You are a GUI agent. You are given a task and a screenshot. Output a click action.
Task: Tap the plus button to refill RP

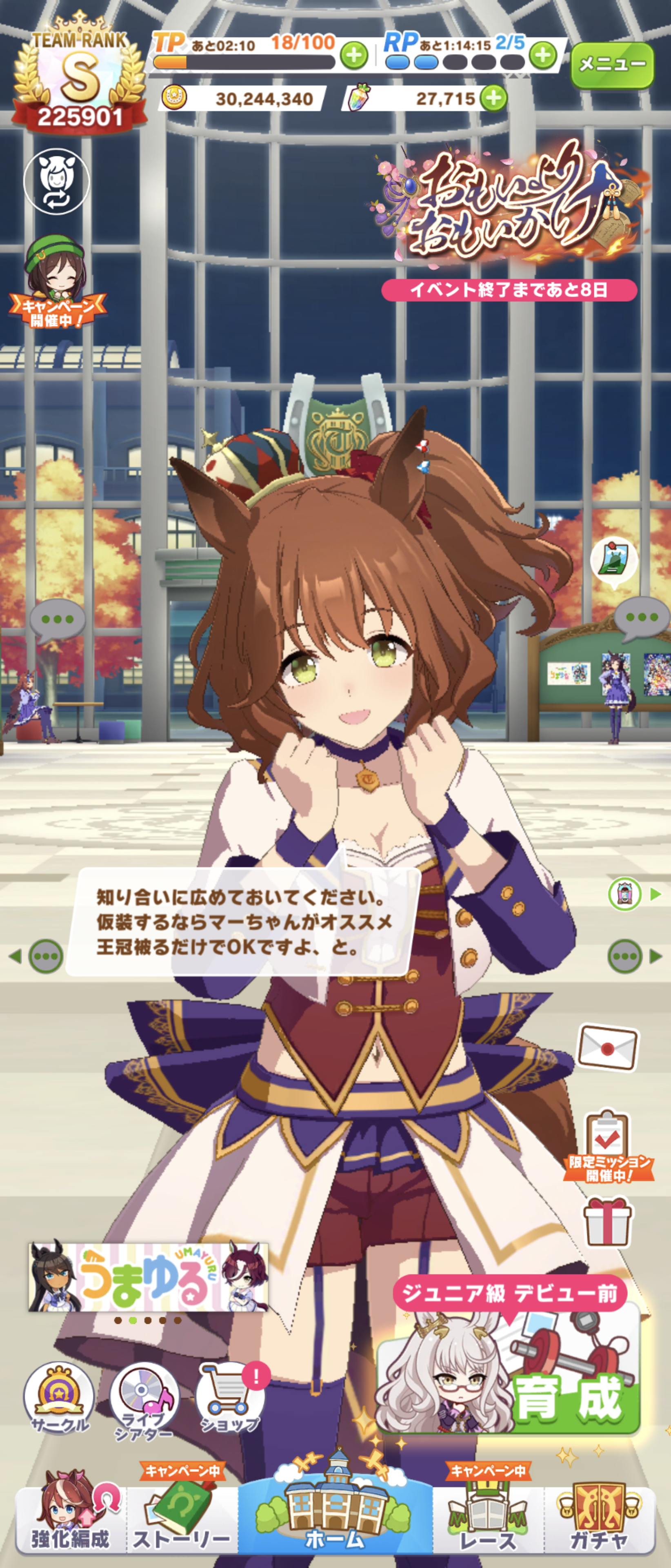point(543,56)
